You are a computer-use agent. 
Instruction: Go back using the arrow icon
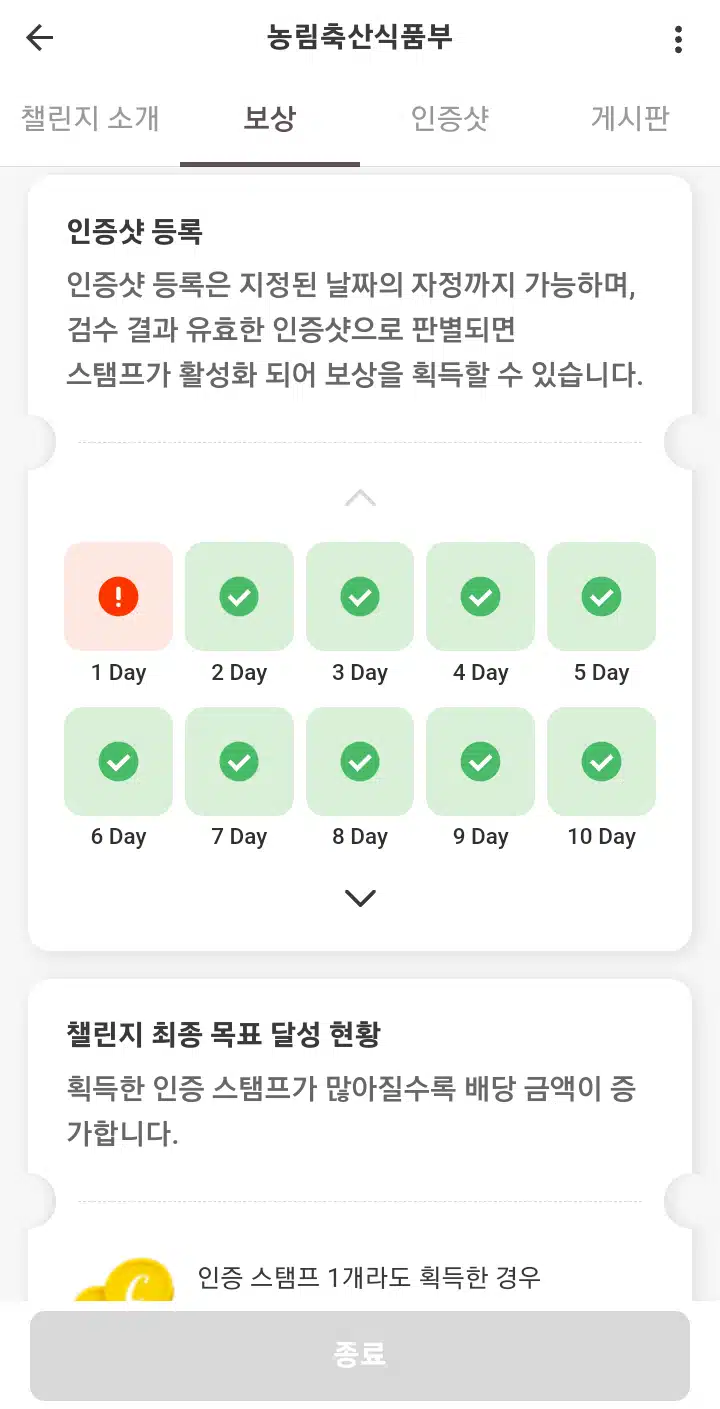click(x=39, y=39)
